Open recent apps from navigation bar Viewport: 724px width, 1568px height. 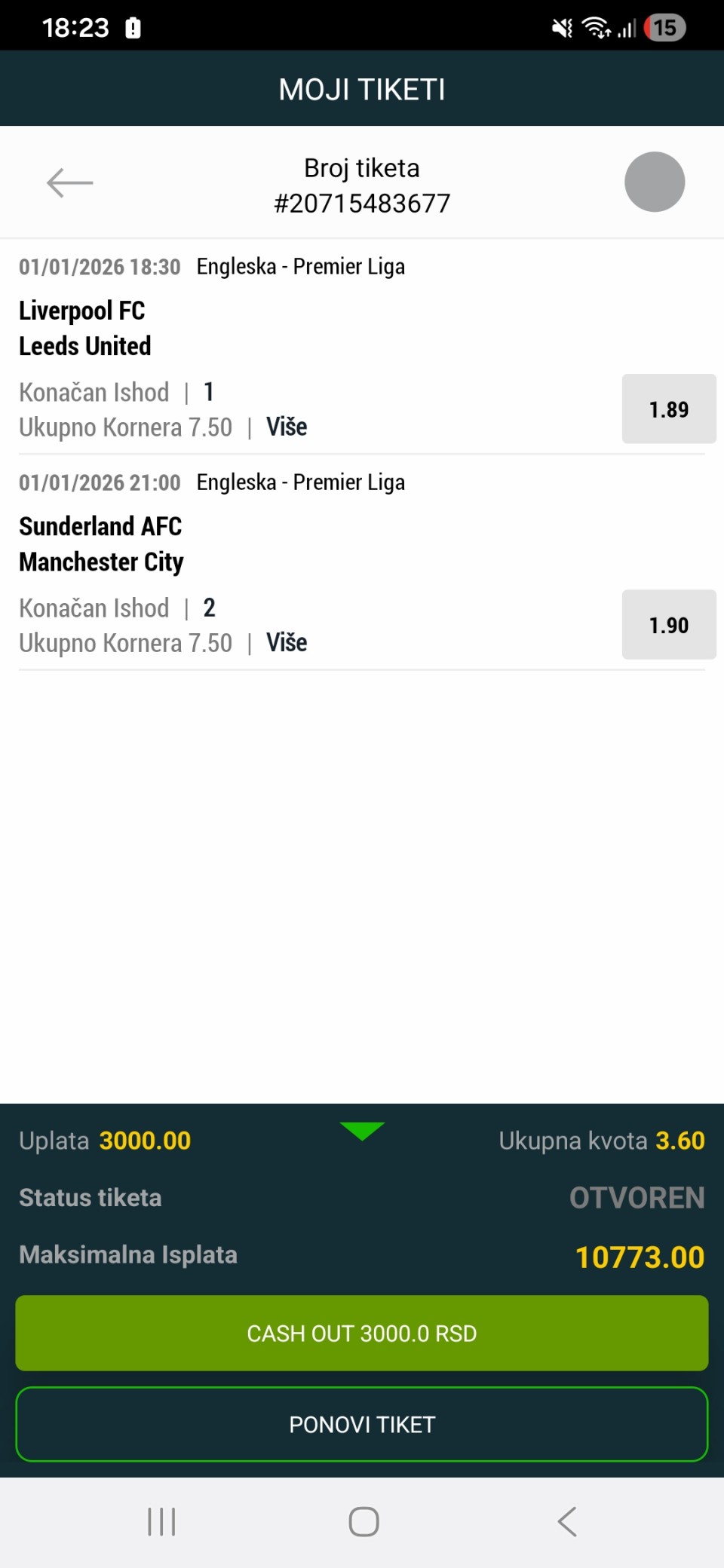pos(161,1521)
